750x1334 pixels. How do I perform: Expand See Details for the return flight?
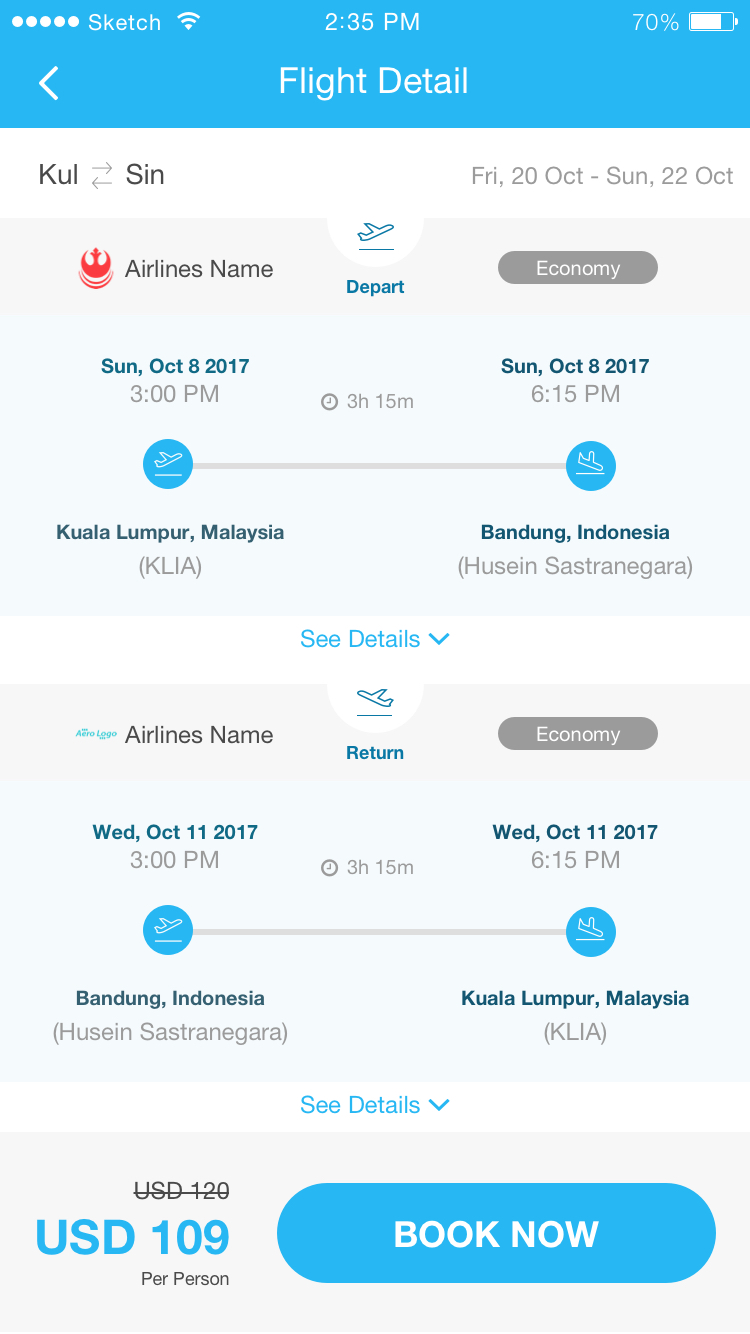click(375, 1105)
